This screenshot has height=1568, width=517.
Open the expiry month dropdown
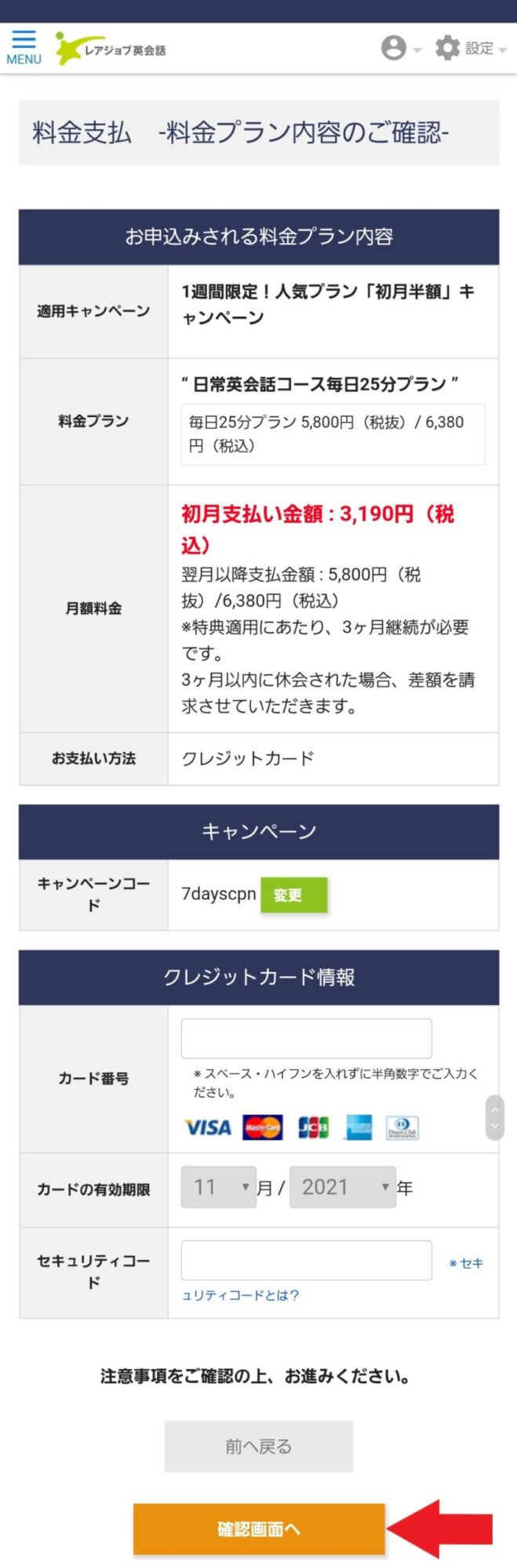[x=219, y=1187]
